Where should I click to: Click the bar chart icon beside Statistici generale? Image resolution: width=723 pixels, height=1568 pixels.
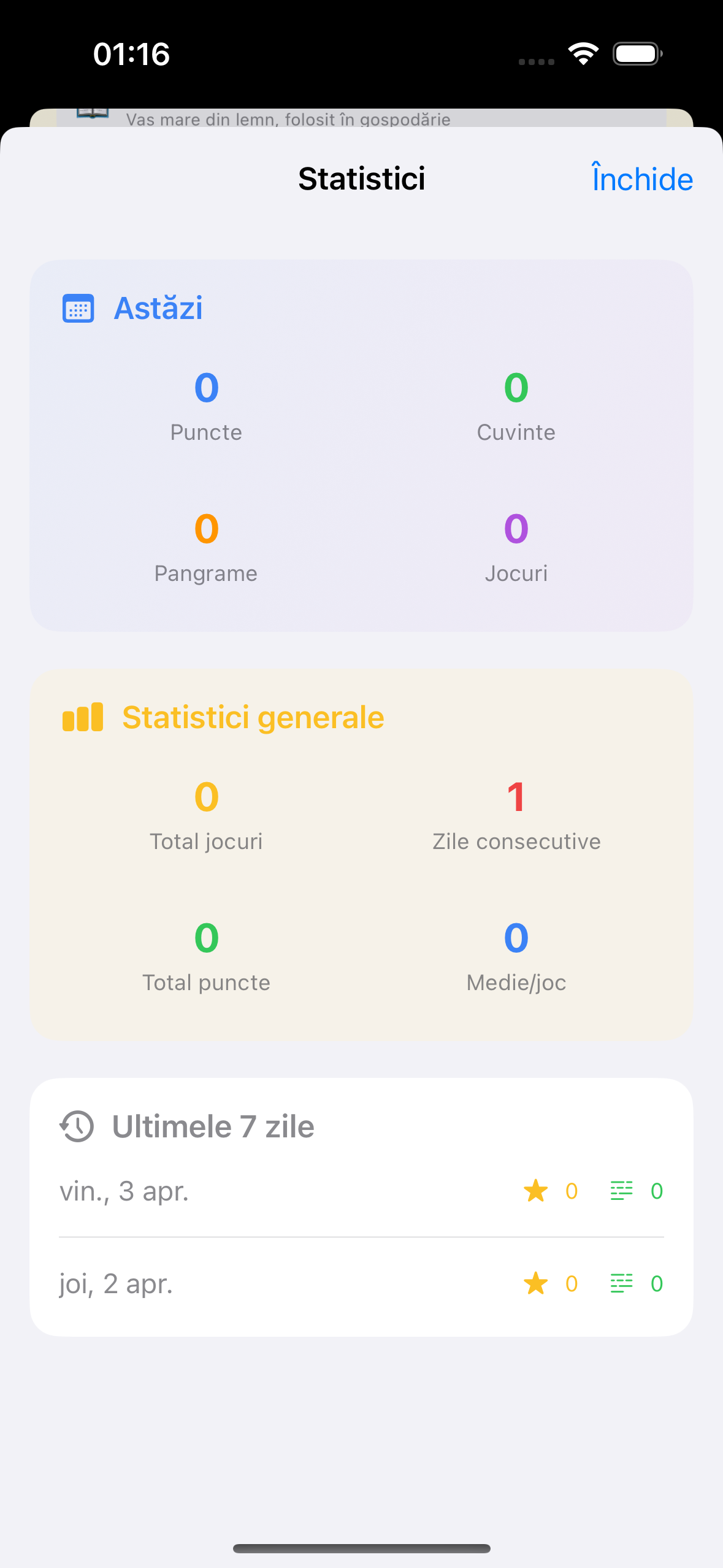pyautogui.click(x=83, y=717)
